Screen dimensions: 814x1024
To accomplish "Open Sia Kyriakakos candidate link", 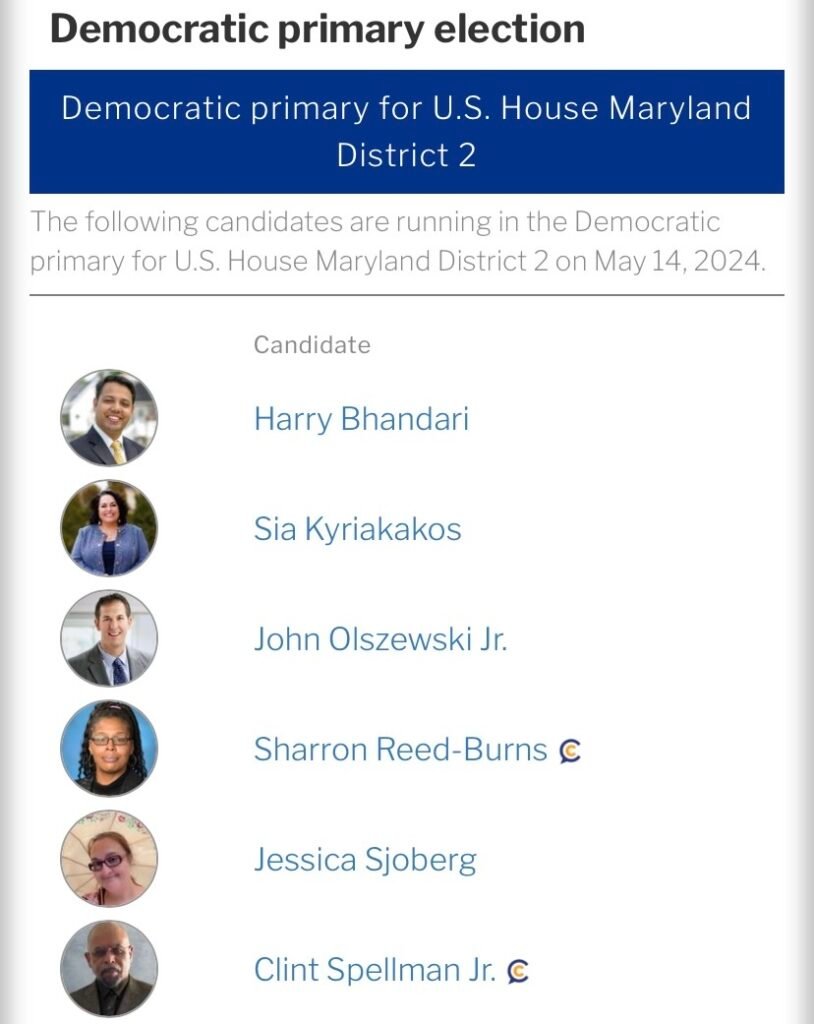I will pos(357,528).
